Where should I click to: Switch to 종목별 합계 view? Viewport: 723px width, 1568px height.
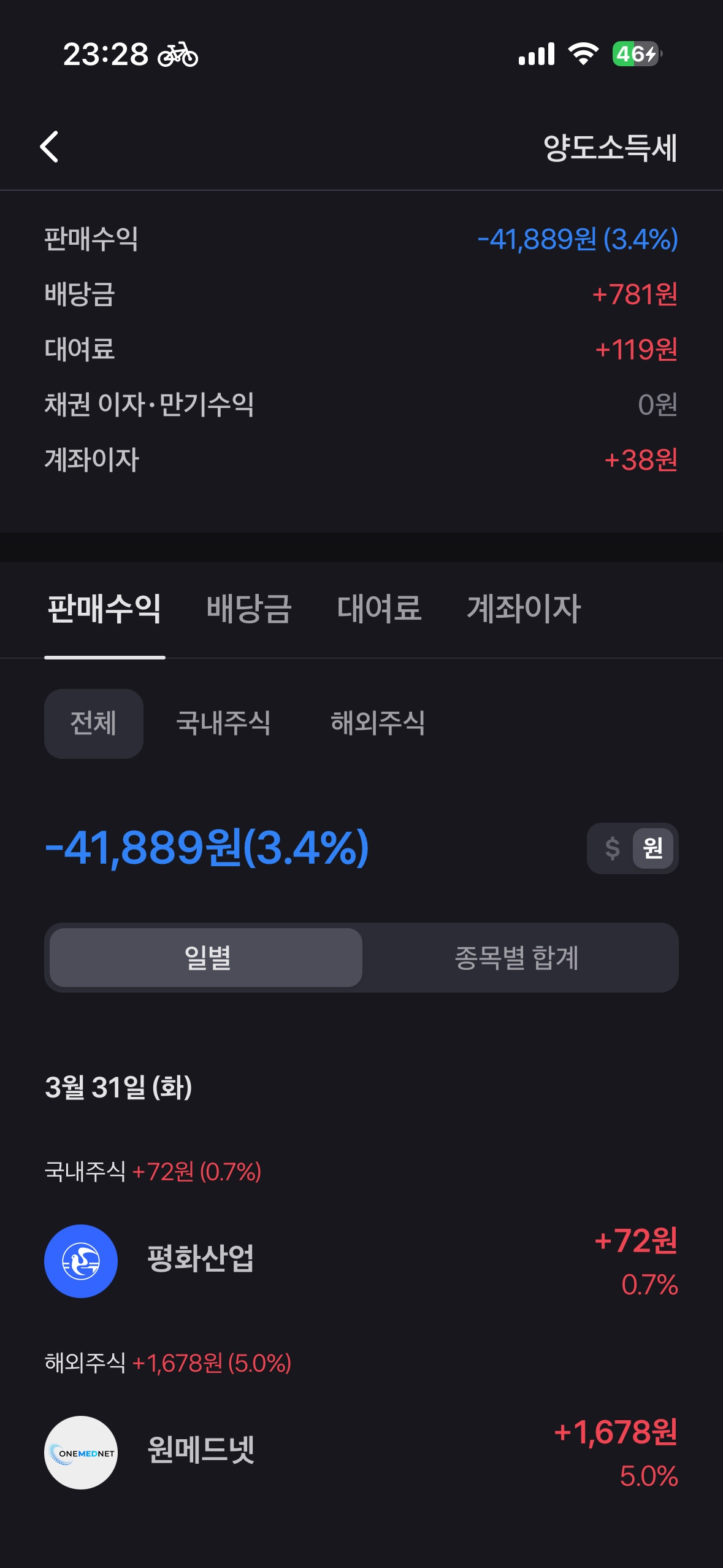517,958
